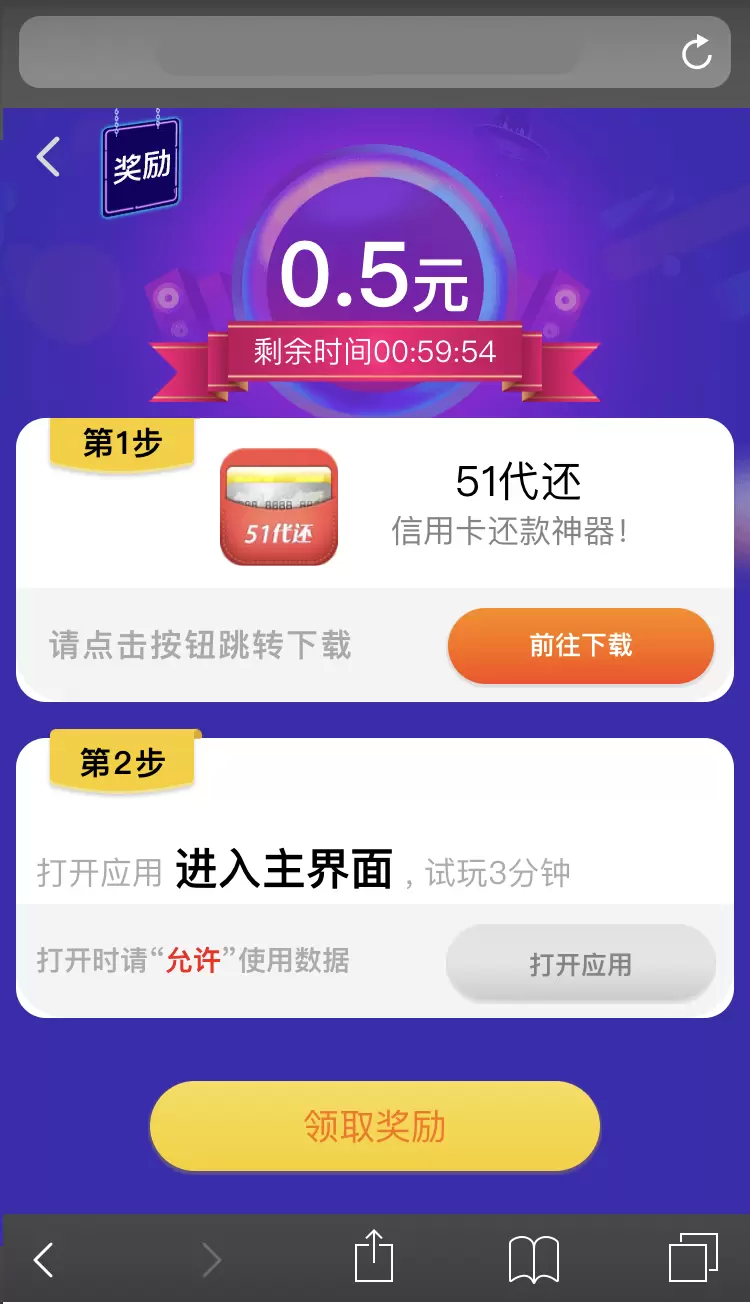750x1304 pixels.
Task: Tap the grayed forward arrow in the bottom bar
Action: click(210, 1258)
